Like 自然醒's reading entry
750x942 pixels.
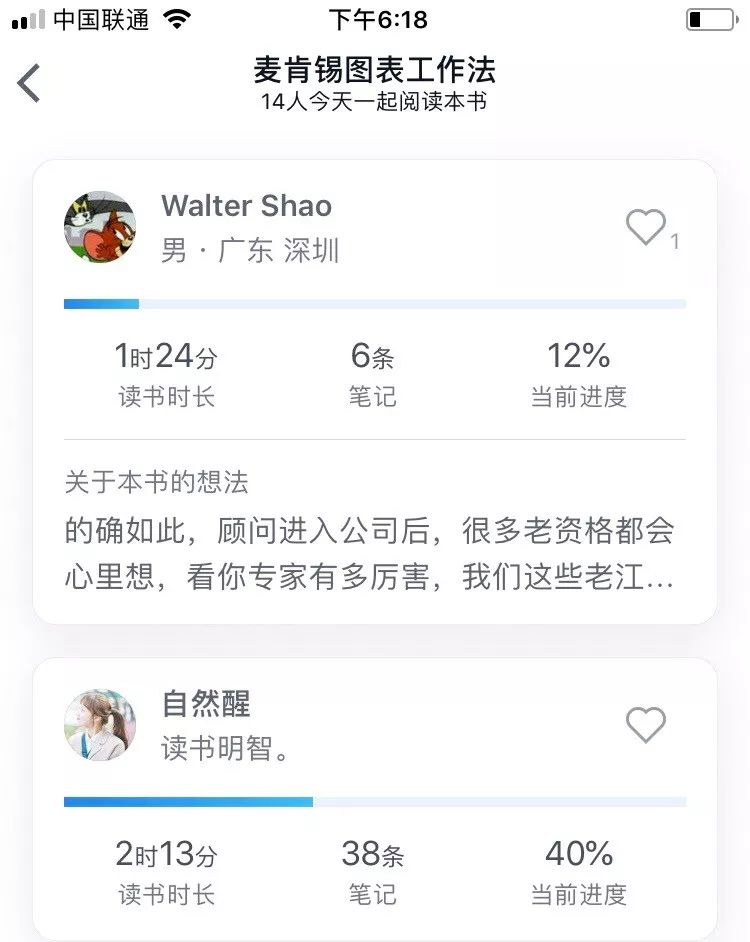coord(645,725)
